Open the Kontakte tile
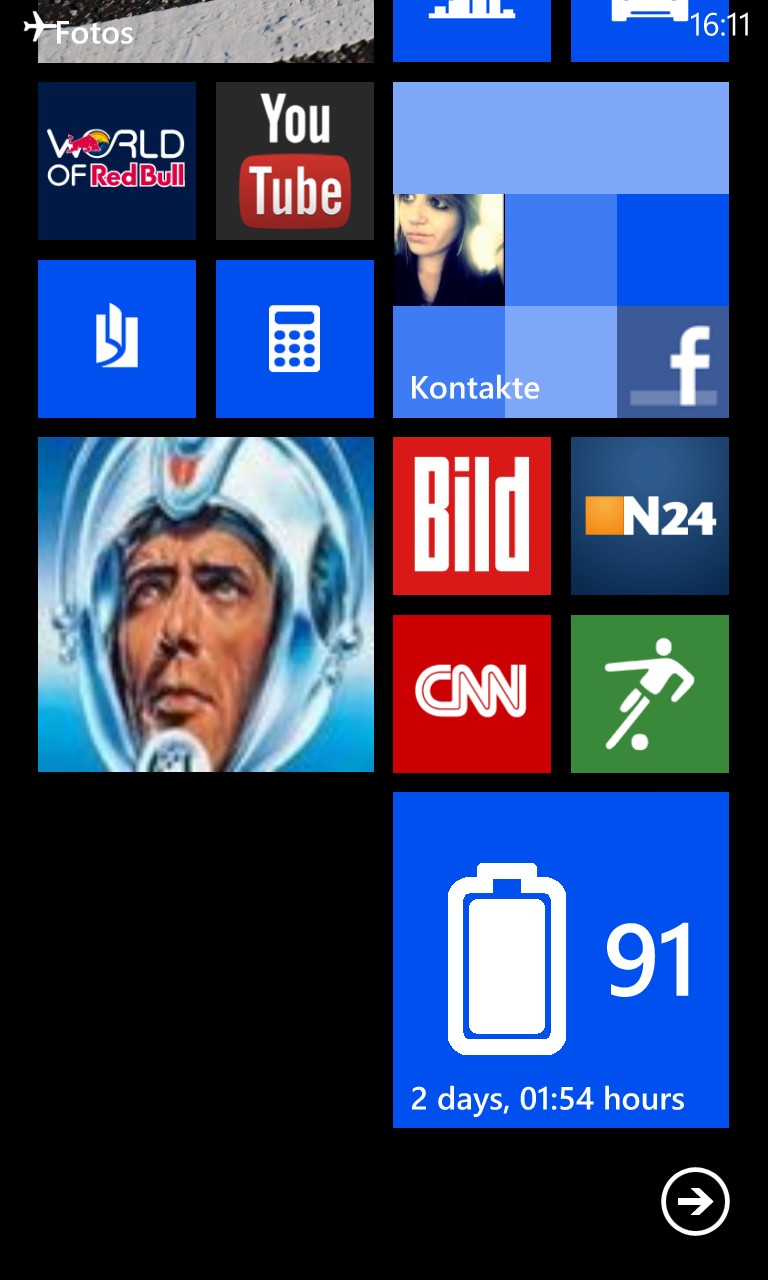 561,250
